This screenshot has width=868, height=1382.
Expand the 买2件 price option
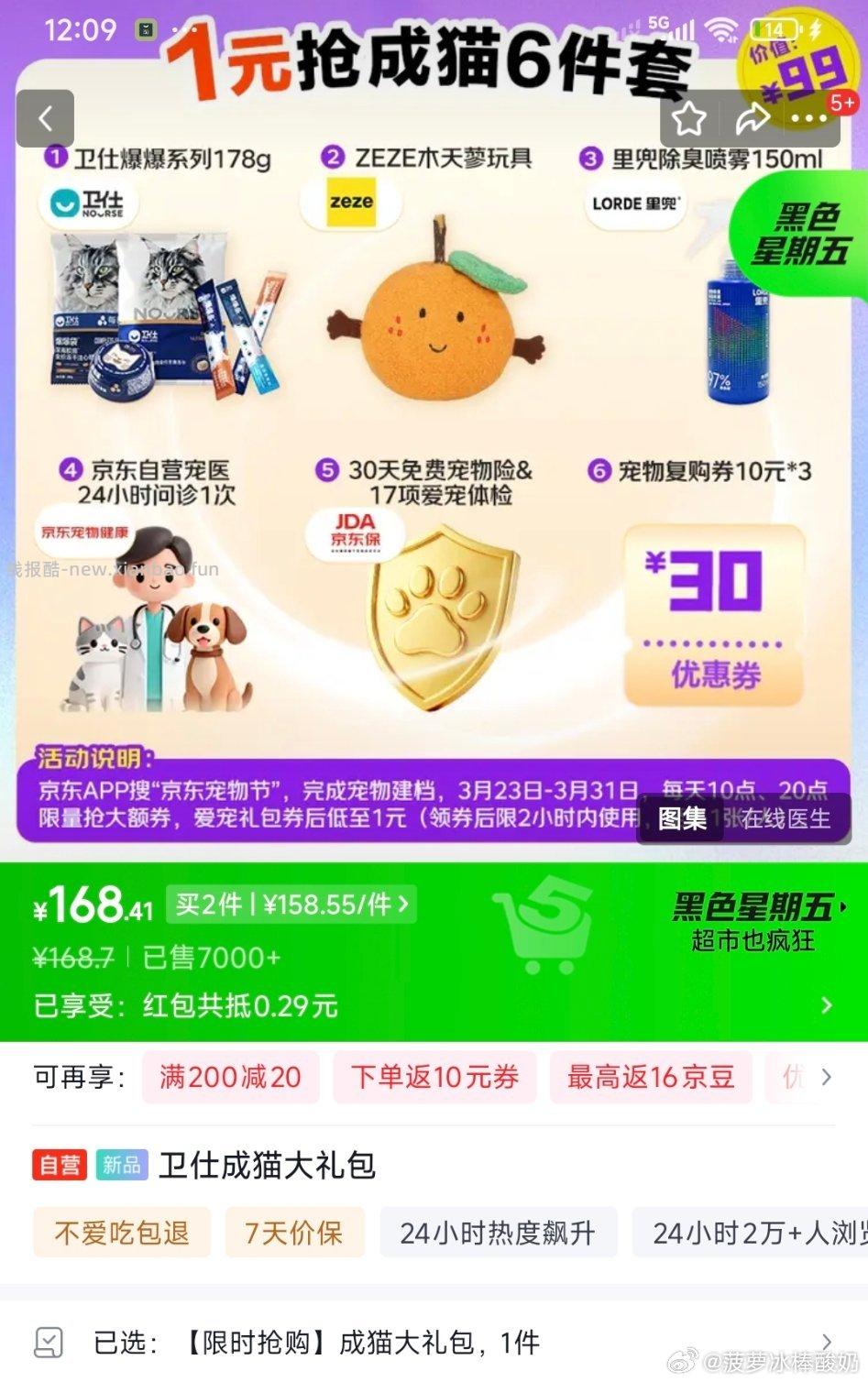pos(291,905)
